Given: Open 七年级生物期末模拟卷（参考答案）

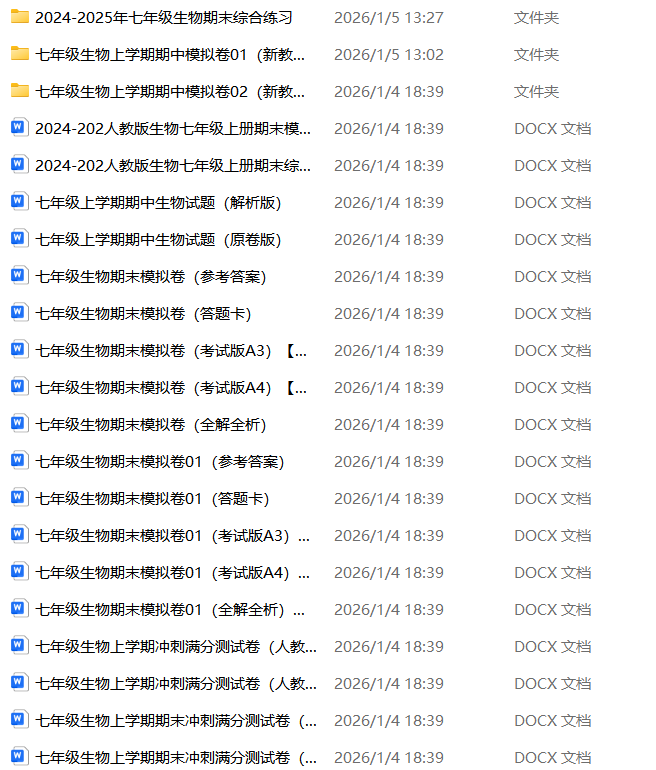Looking at the screenshot, I should (150, 276).
